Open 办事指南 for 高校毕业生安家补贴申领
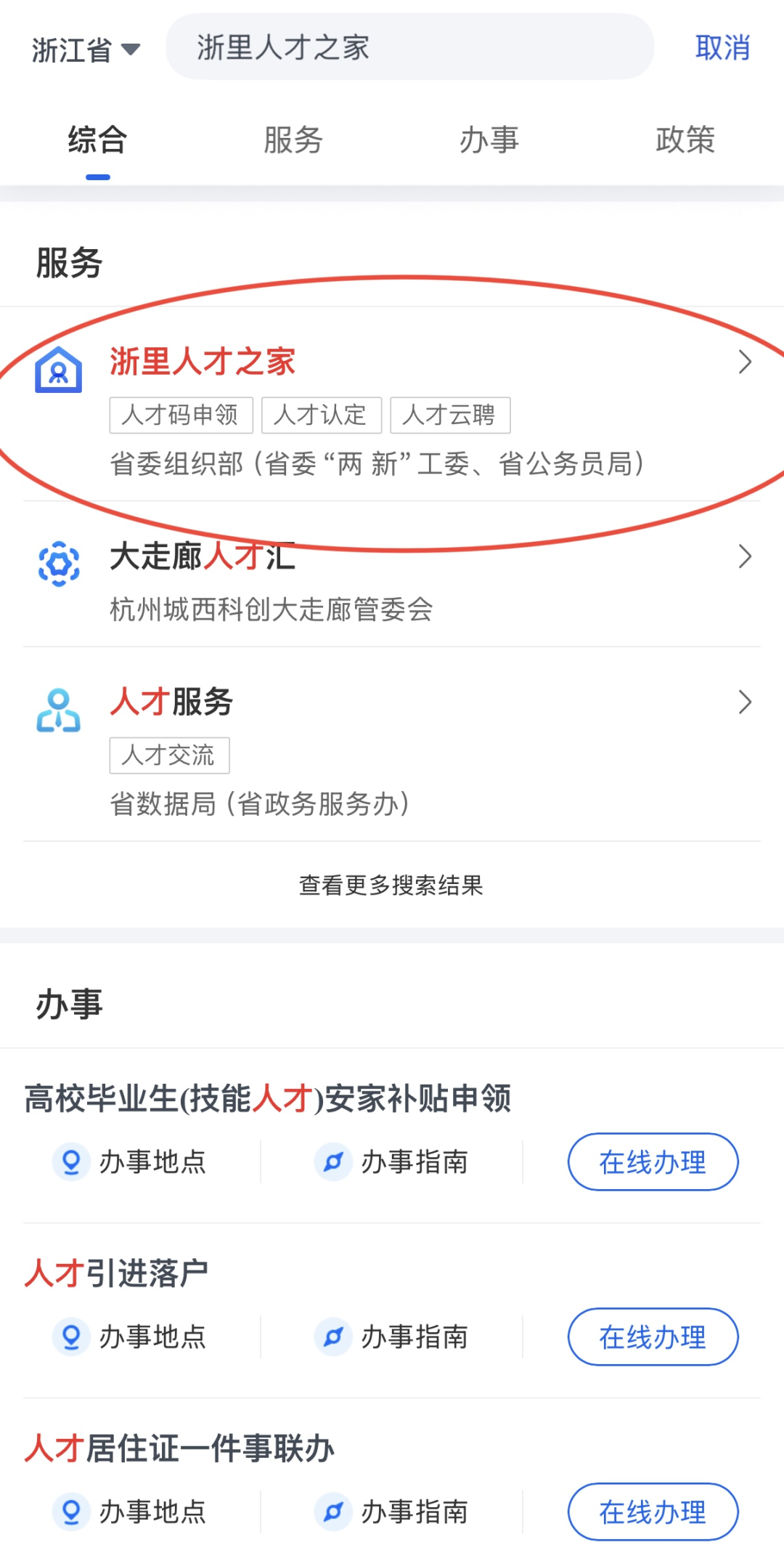Image resolution: width=784 pixels, height=1561 pixels. [393, 1162]
